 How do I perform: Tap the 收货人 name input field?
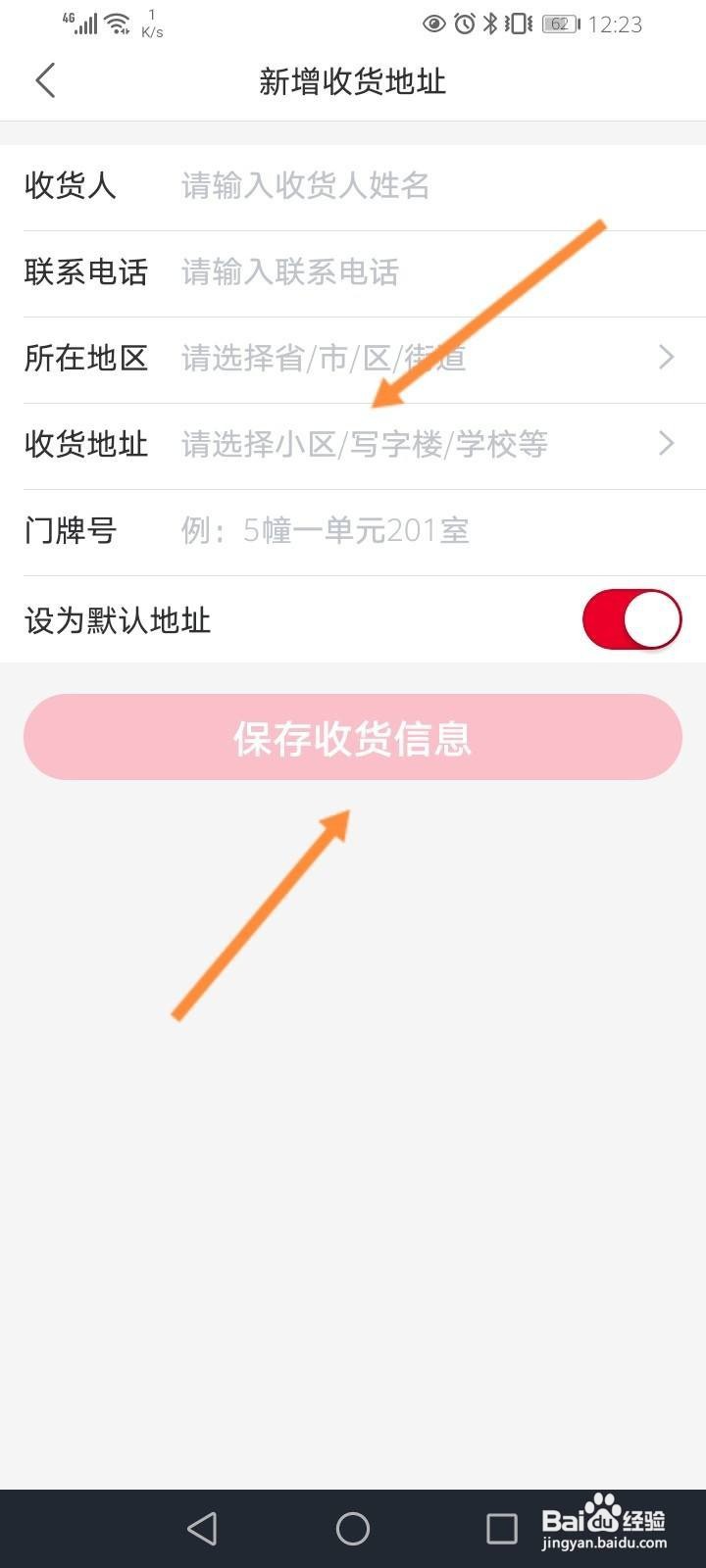pyautogui.click(x=353, y=186)
